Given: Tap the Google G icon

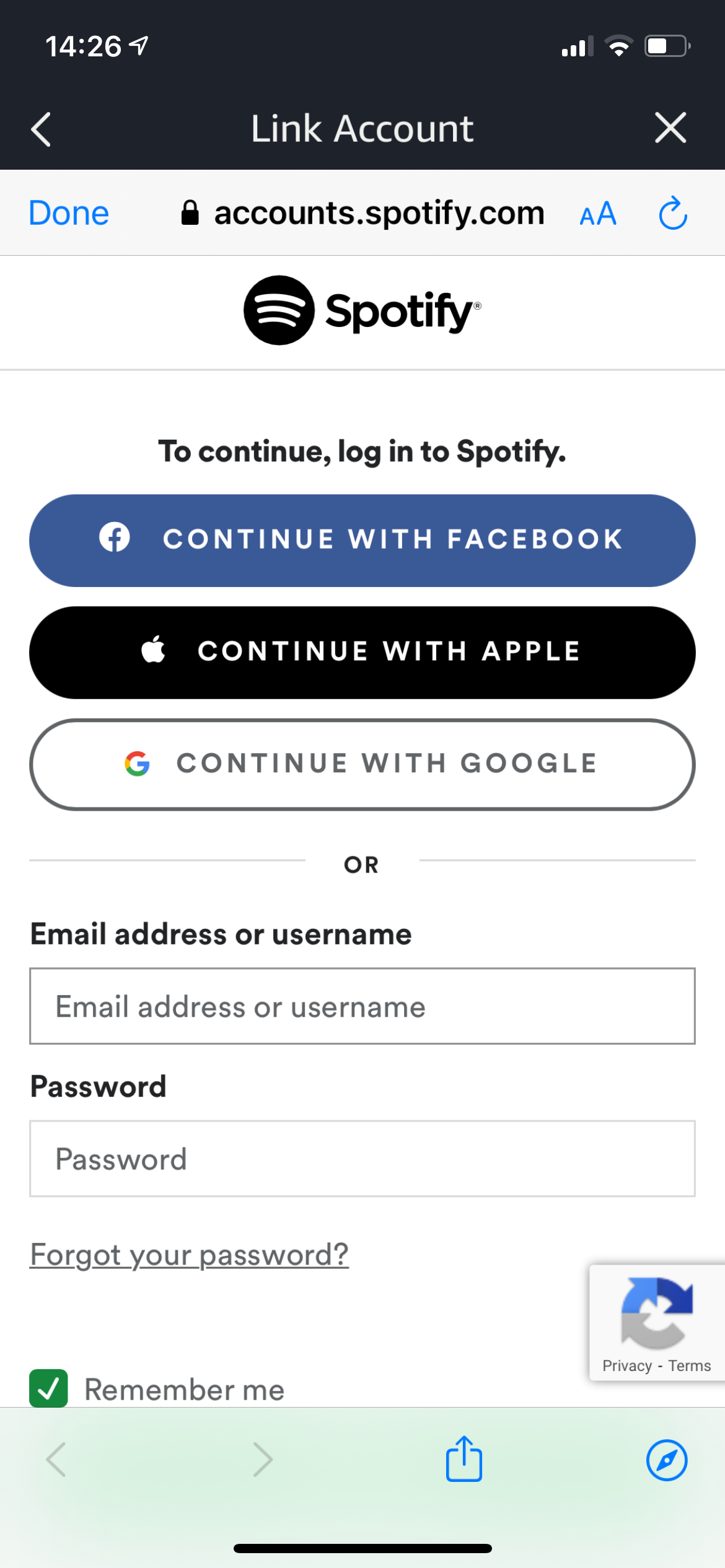Looking at the screenshot, I should tap(138, 764).
